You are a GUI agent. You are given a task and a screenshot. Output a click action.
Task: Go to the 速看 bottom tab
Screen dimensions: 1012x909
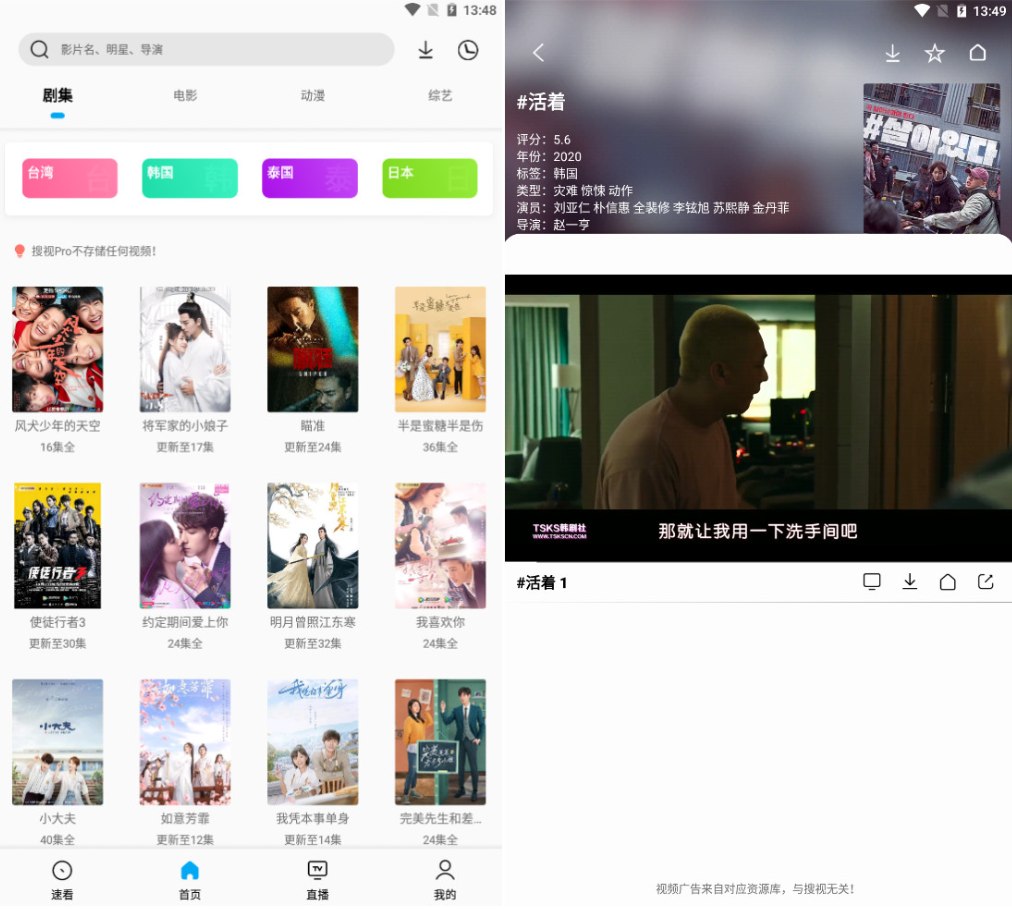tap(62, 878)
